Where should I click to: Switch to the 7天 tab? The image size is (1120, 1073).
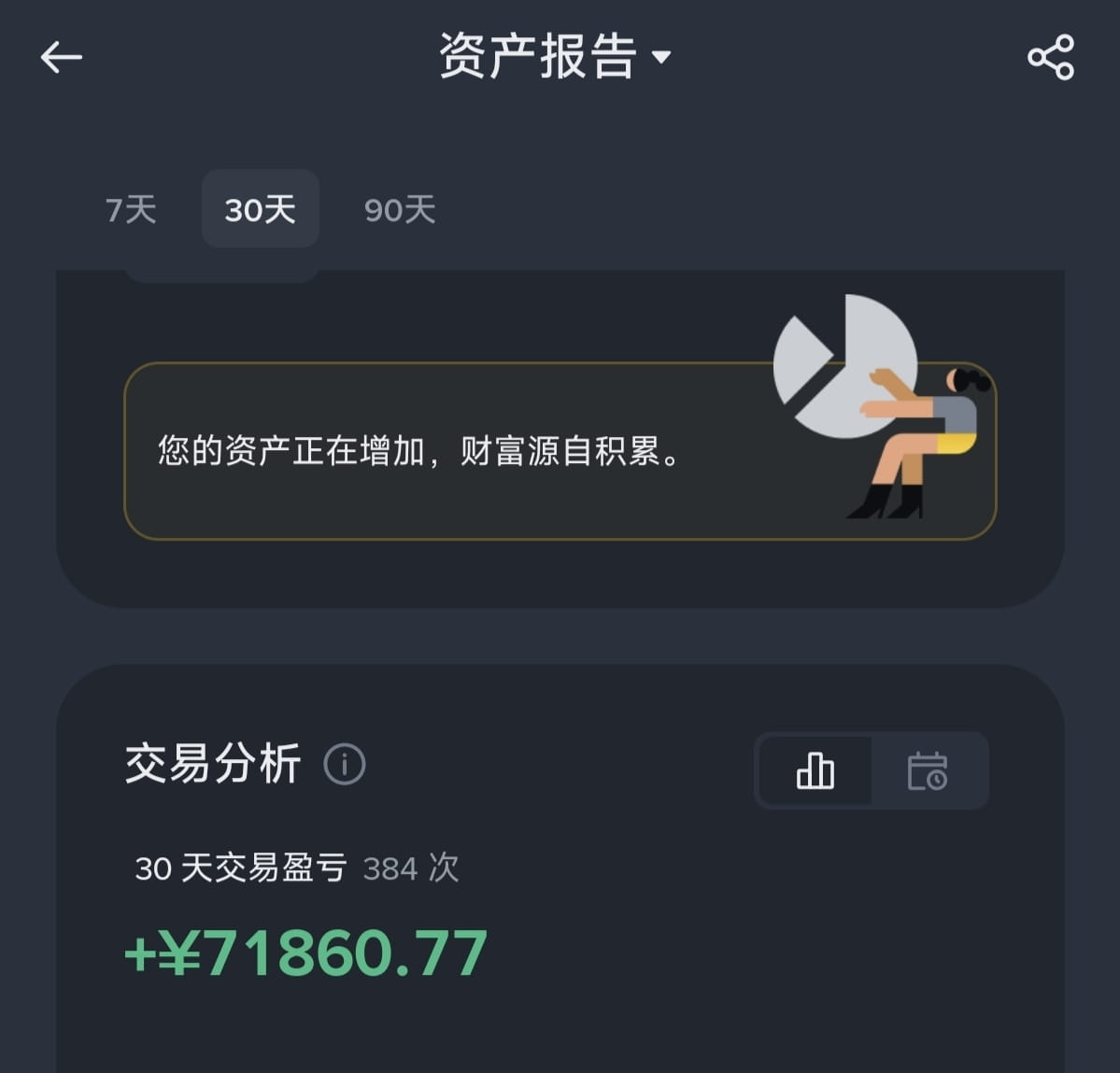[131, 210]
